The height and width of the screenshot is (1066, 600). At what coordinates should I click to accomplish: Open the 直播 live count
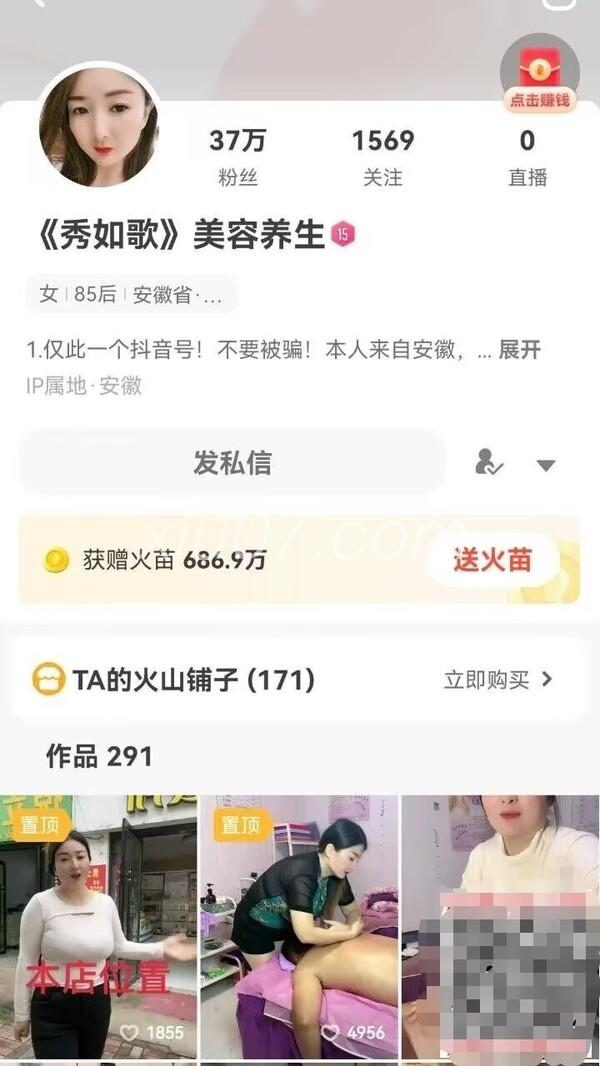click(x=527, y=157)
